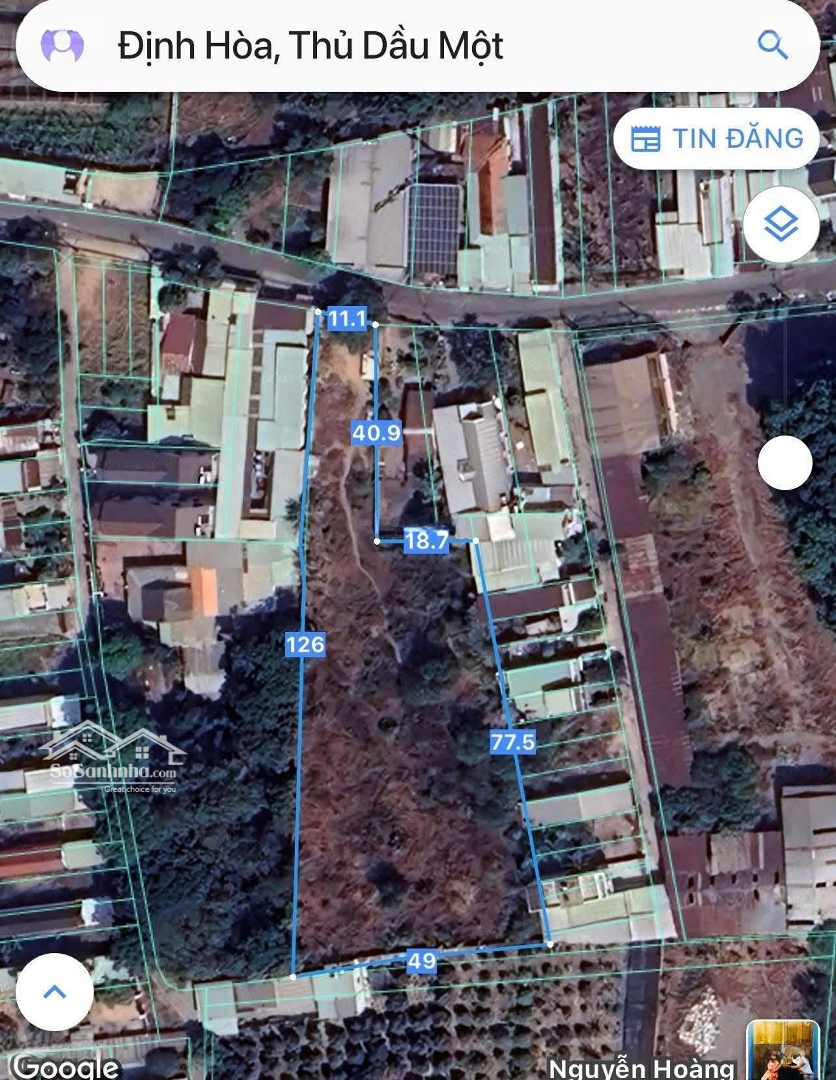Viewport: 836px width, 1080px height.
Task: Tap the Định Hòa, Thủ Dầu Một search field
Action: point(400,45)
